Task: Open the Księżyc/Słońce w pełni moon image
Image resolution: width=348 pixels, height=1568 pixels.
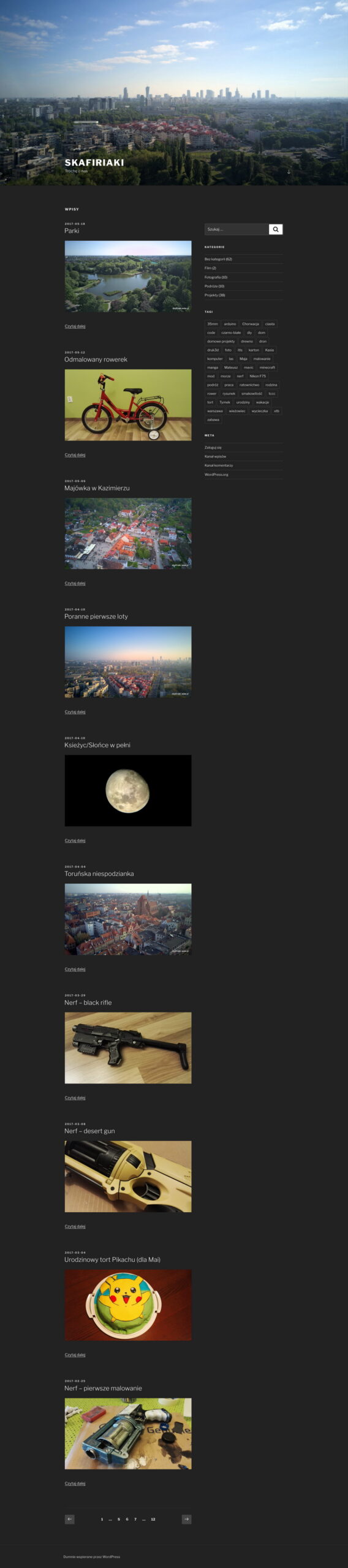Action: point(128,790)
